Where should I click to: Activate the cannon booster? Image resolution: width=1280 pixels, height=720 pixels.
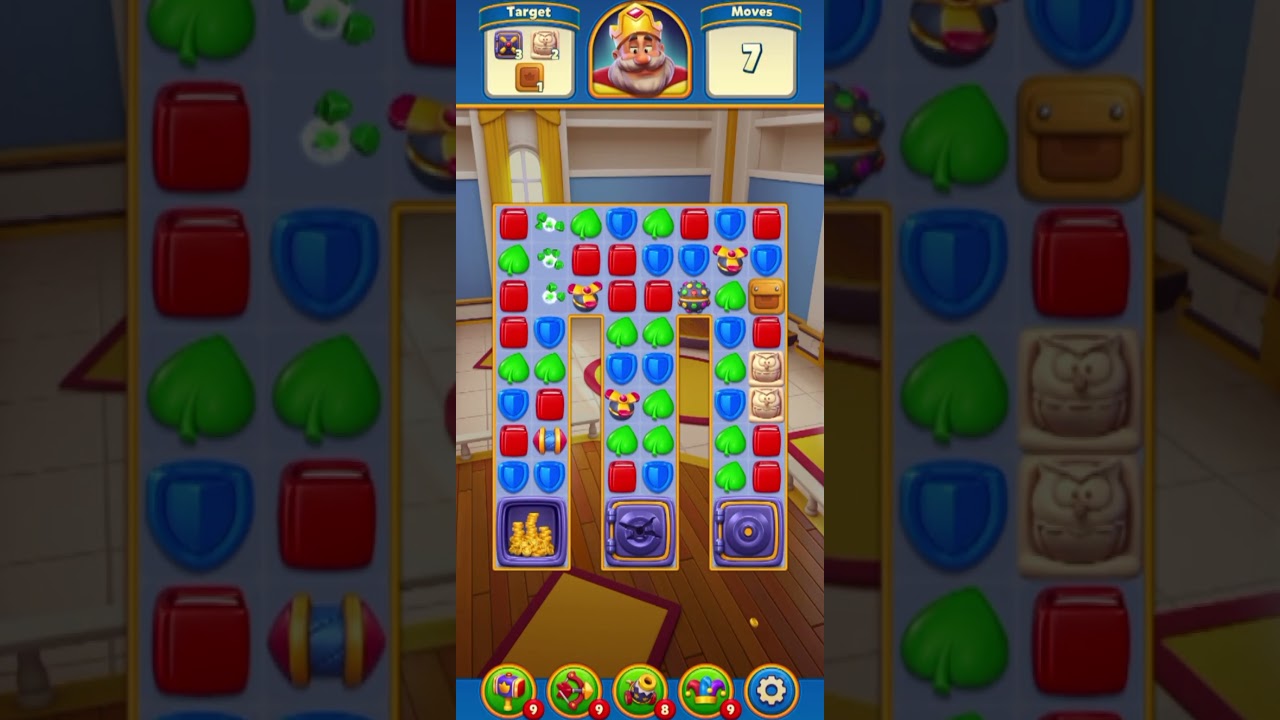tap(639, 689)
